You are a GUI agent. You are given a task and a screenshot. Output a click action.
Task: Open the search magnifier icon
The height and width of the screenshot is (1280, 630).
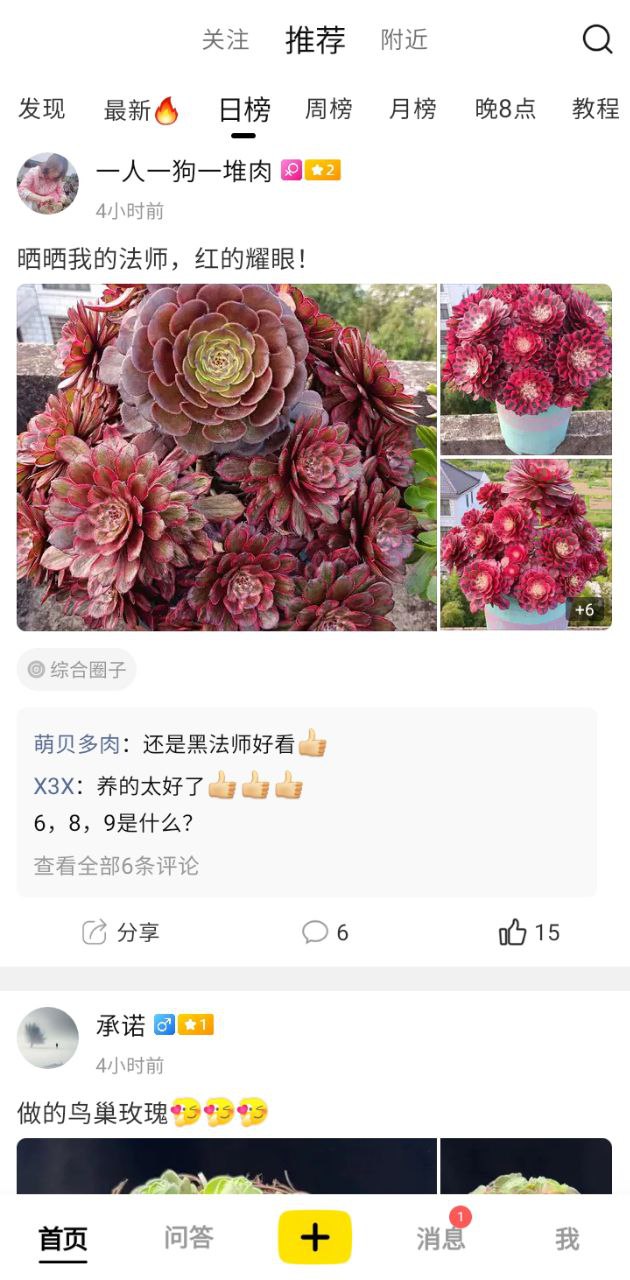[x=597, y=39]
